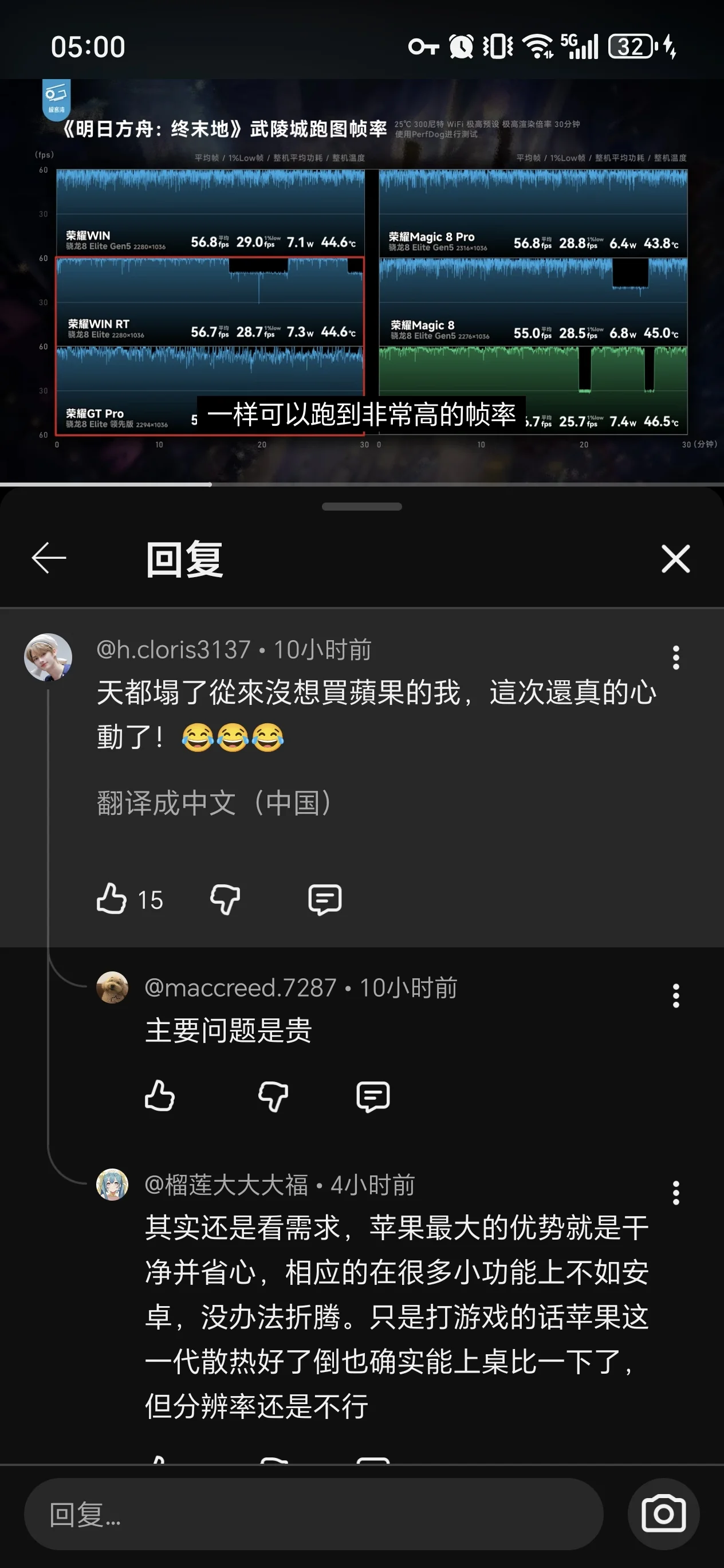The width and height of the screenshot is (724, 1568).
Task: Translate comment with 翻译成中文（中国）
Action: [x=214, y=803]
